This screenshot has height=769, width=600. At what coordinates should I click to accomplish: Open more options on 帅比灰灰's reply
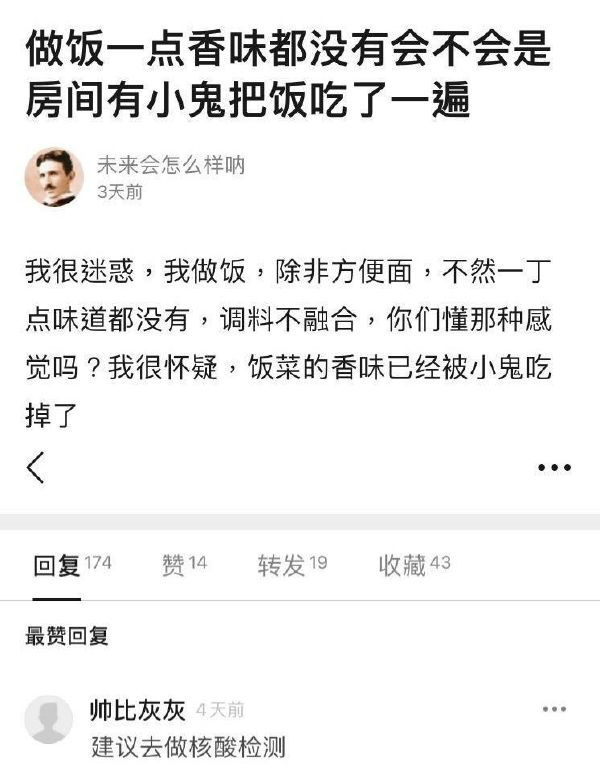click(x=554, y=709)
